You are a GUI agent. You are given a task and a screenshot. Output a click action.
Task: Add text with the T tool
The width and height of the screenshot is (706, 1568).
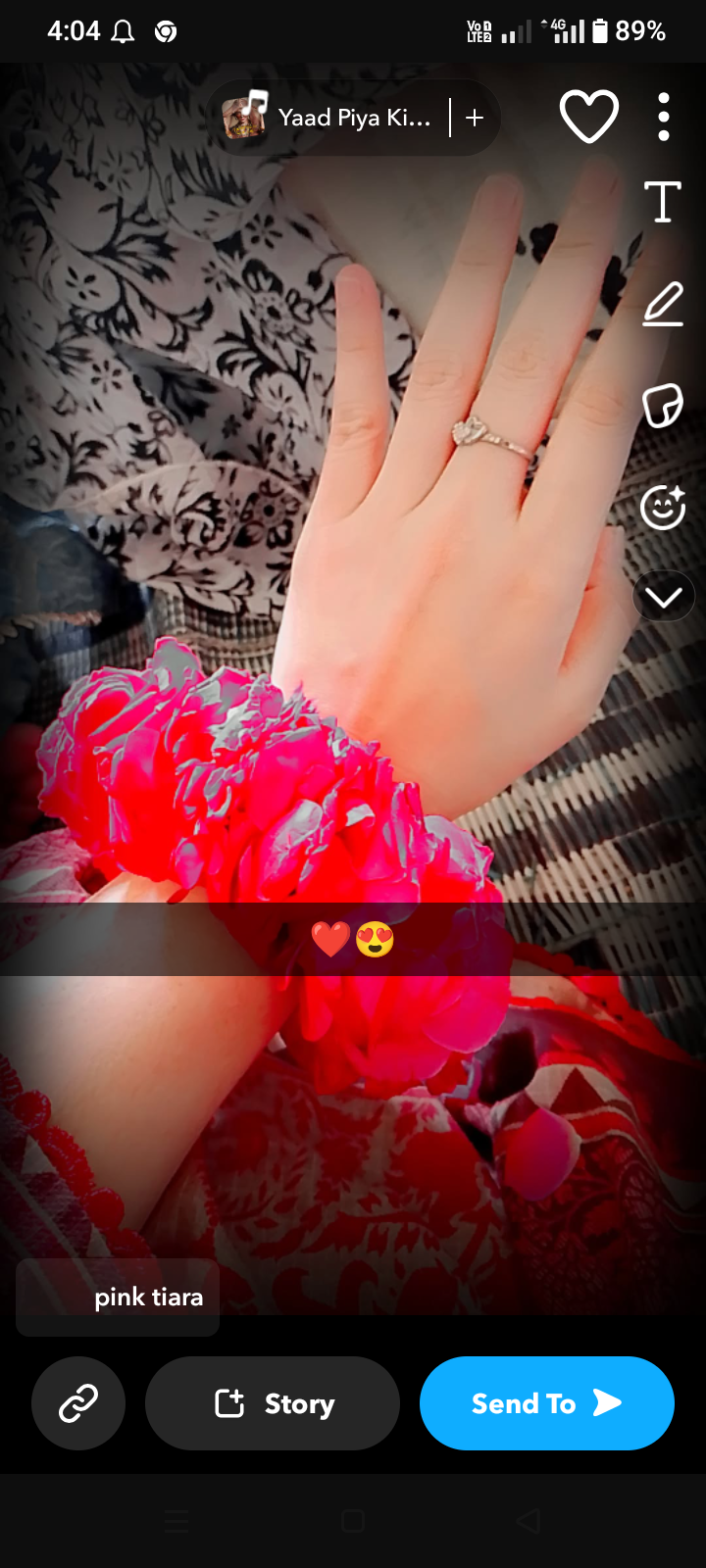[663, 202]
